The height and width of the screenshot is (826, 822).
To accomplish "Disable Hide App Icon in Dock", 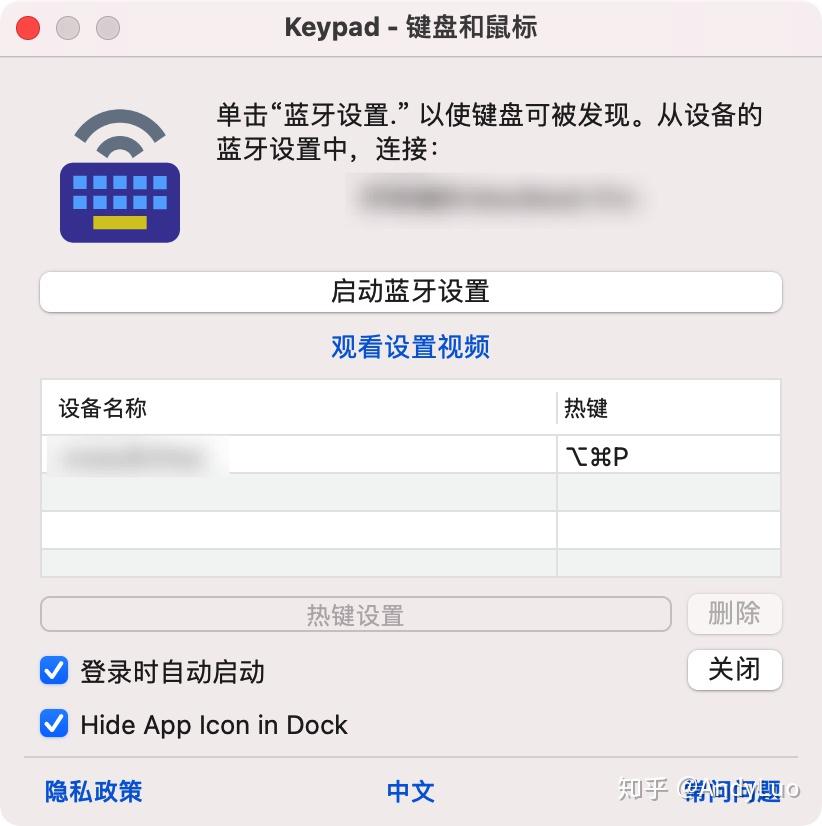I will coord(55,724).
